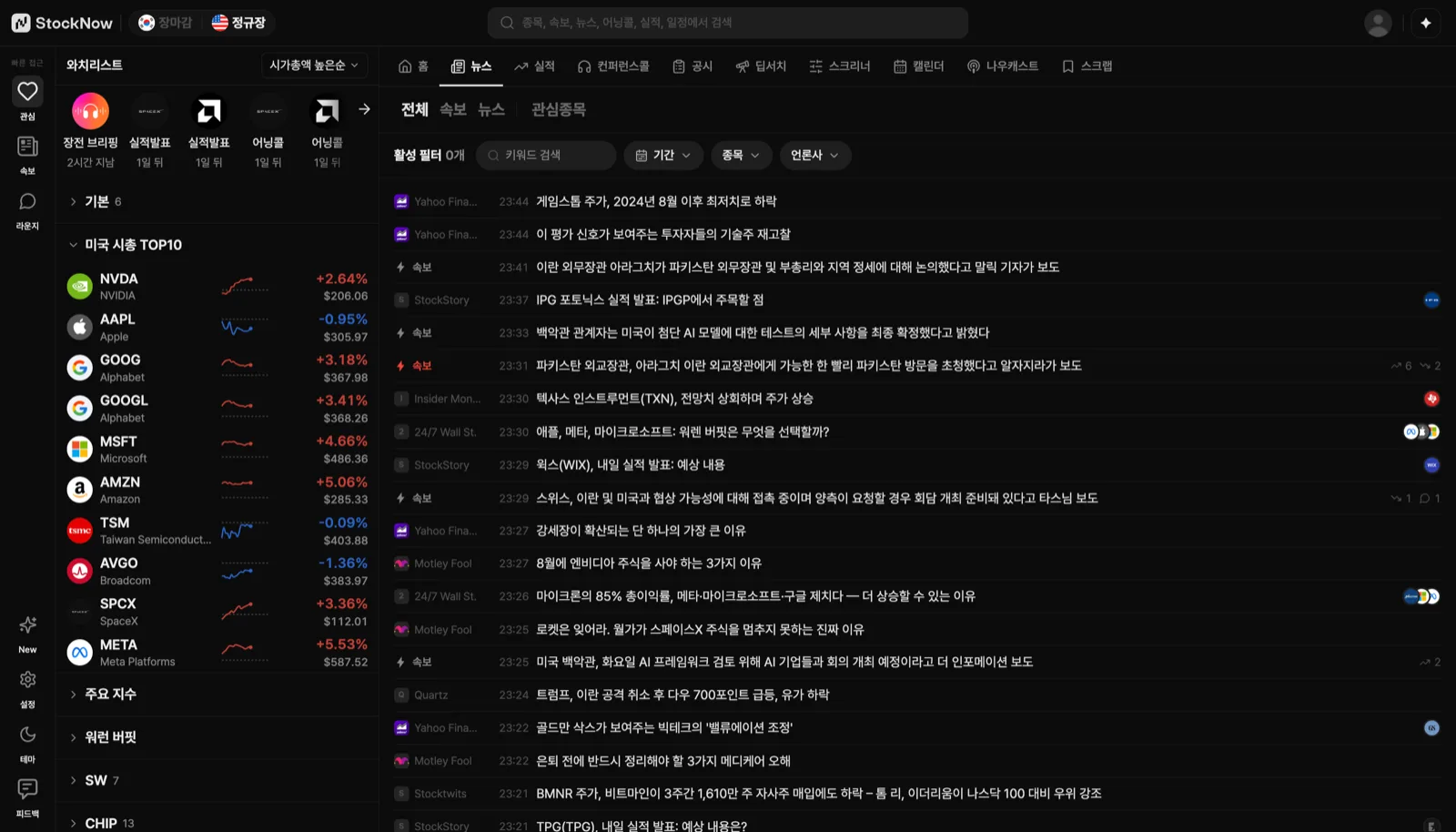Image resolution: width=1456 pixels, height=832 pixels.
Task: Read the 게임스톱 주가 article
Action: point(656,201)
